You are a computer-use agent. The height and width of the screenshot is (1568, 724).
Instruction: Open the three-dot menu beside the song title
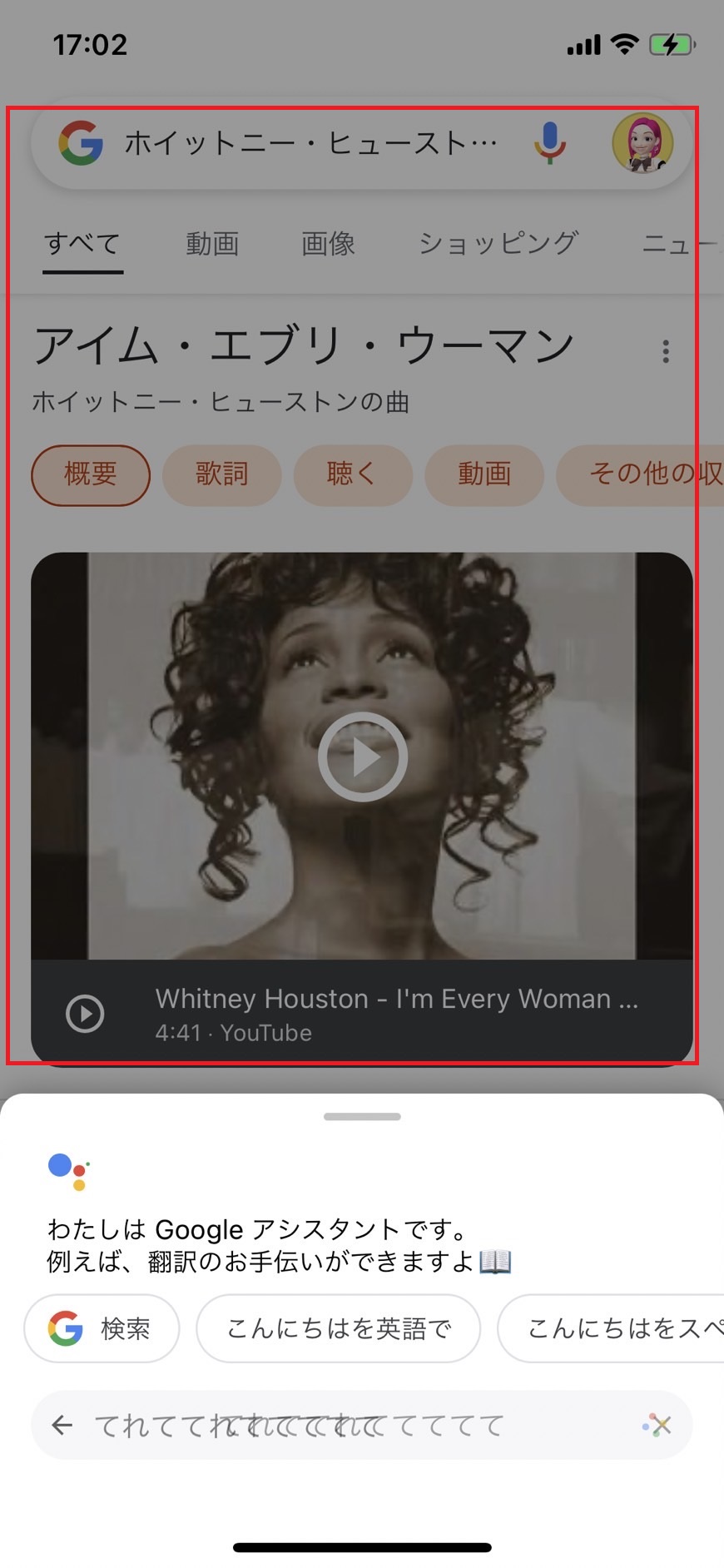665,351
